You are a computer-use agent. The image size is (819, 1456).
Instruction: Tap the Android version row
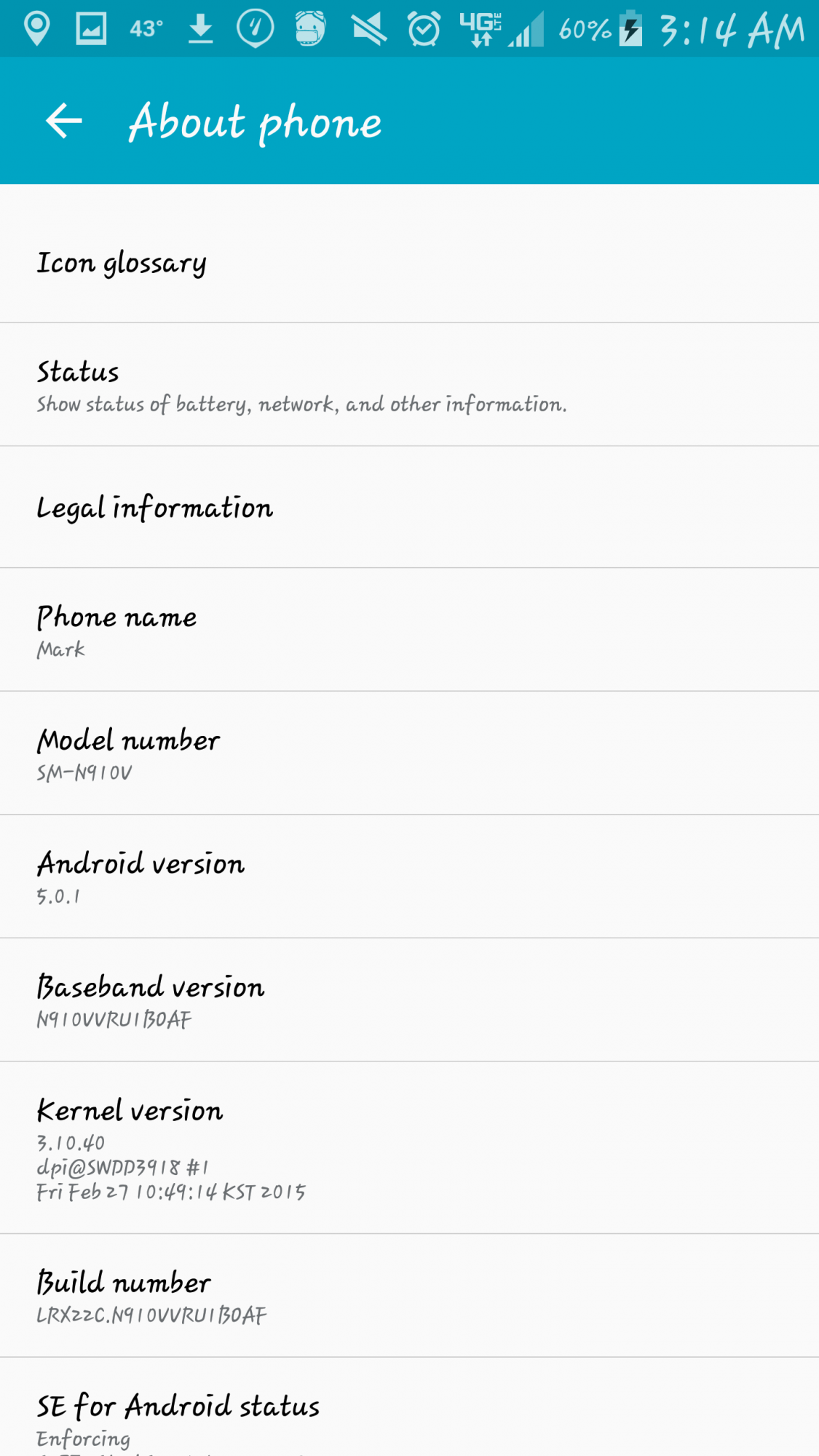tap(409, 877)
